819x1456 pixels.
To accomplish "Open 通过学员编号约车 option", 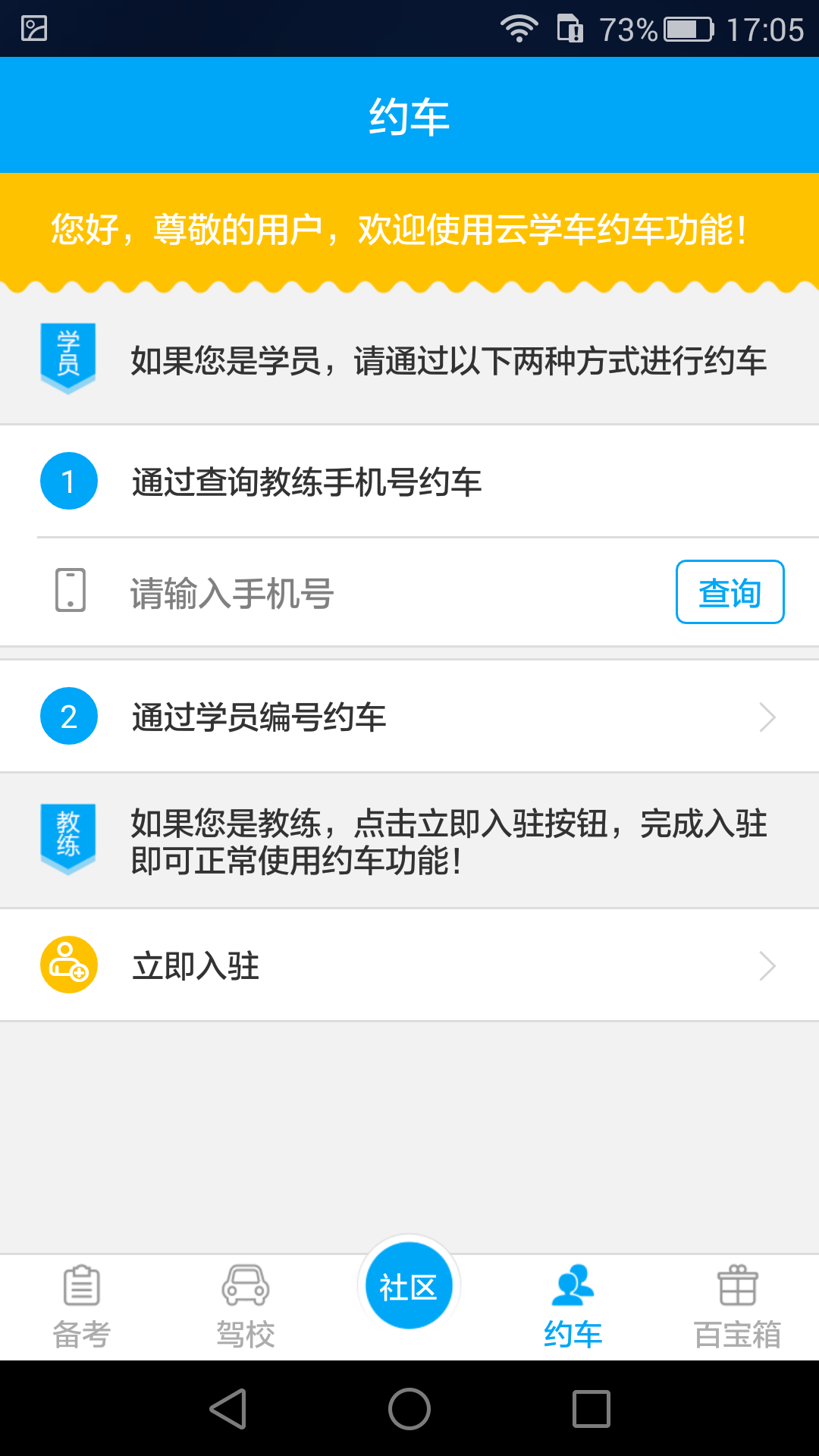I will point(409,717).
